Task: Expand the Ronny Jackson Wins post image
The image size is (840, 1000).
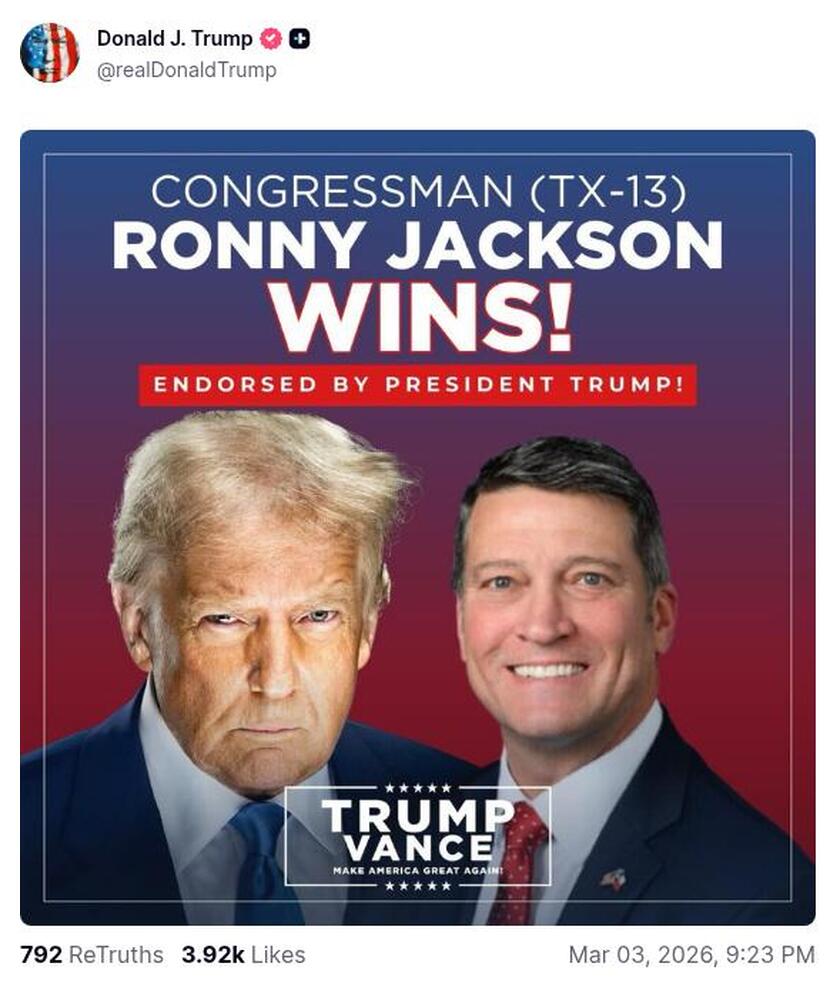Action: pyautogui.click(x=418, y=527)
